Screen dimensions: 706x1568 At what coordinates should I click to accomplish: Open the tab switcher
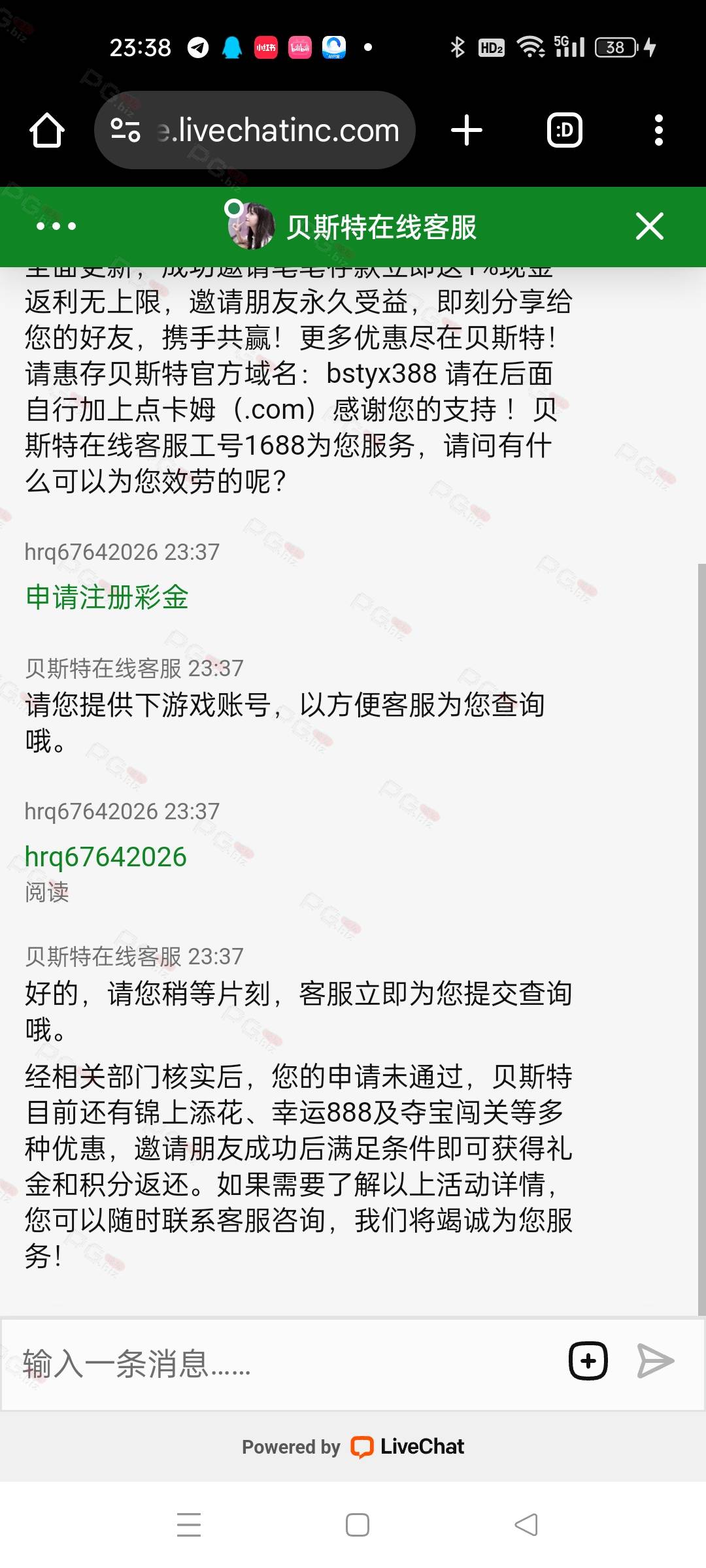point(565,130)
